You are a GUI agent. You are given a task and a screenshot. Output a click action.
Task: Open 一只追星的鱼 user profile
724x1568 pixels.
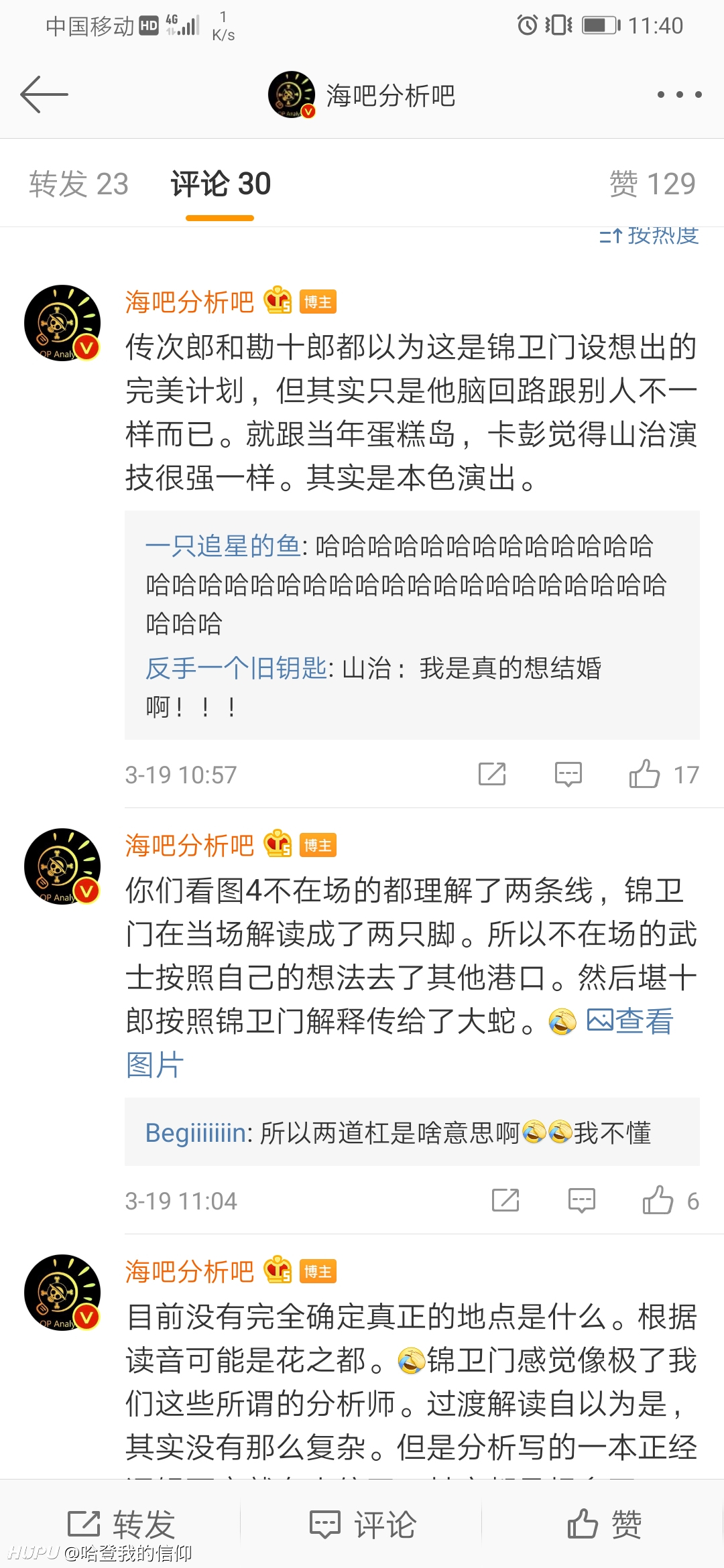[x=223, y=546]
